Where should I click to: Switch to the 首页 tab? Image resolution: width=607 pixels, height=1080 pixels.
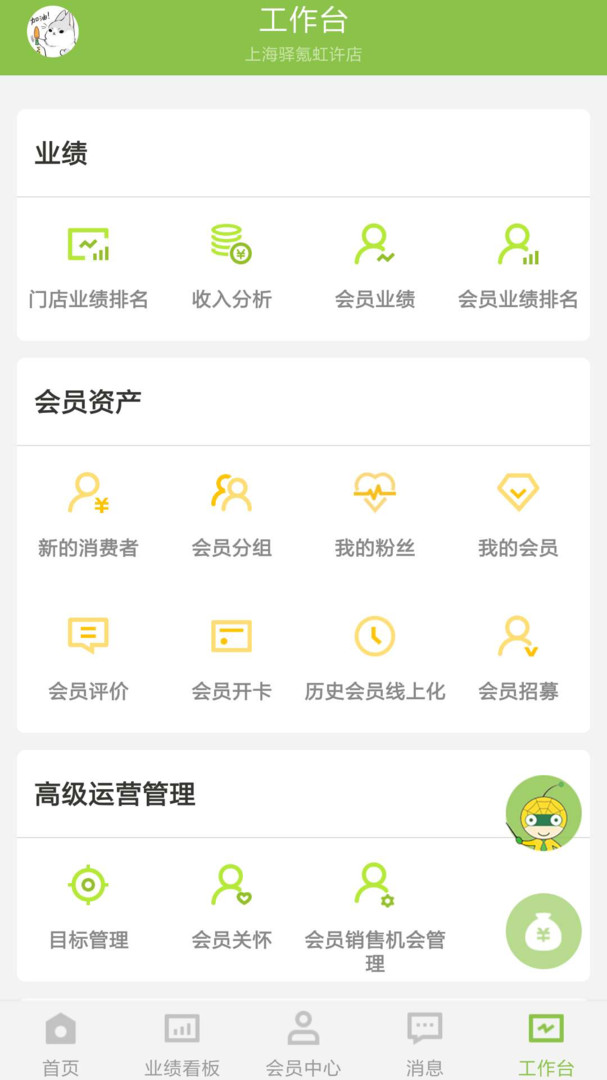60,1042
